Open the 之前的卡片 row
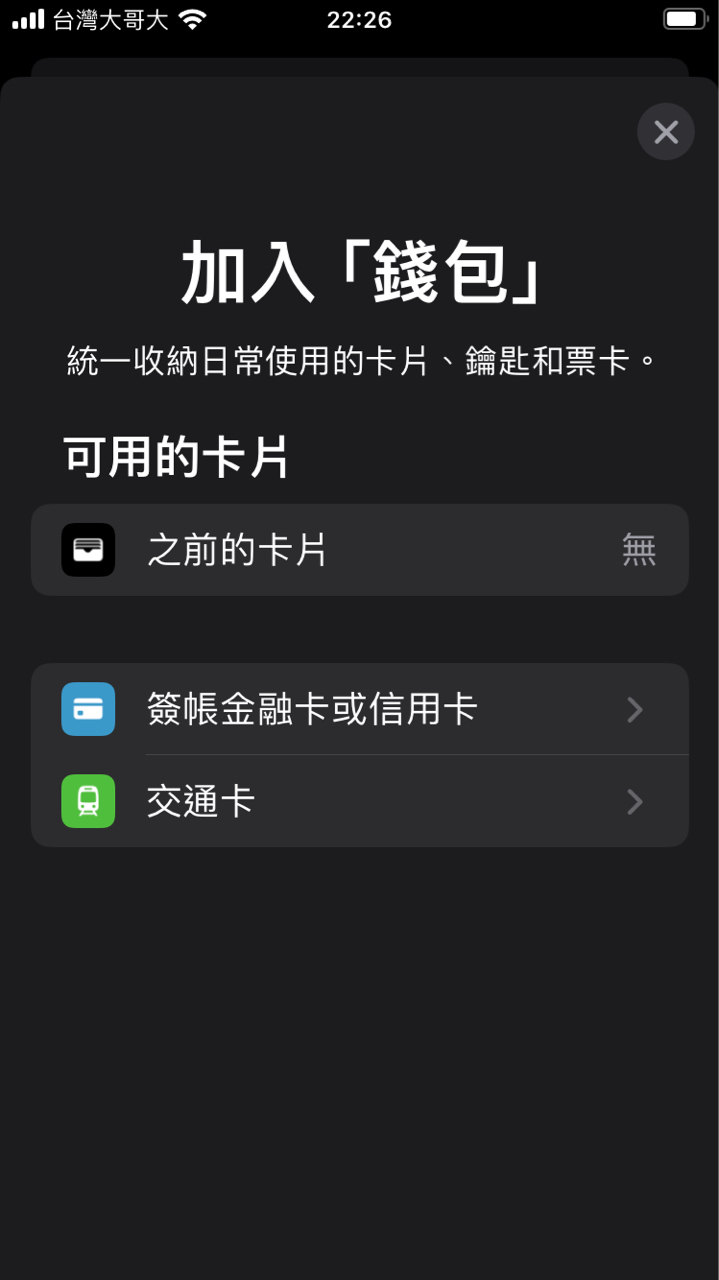 tap(359, 550)
